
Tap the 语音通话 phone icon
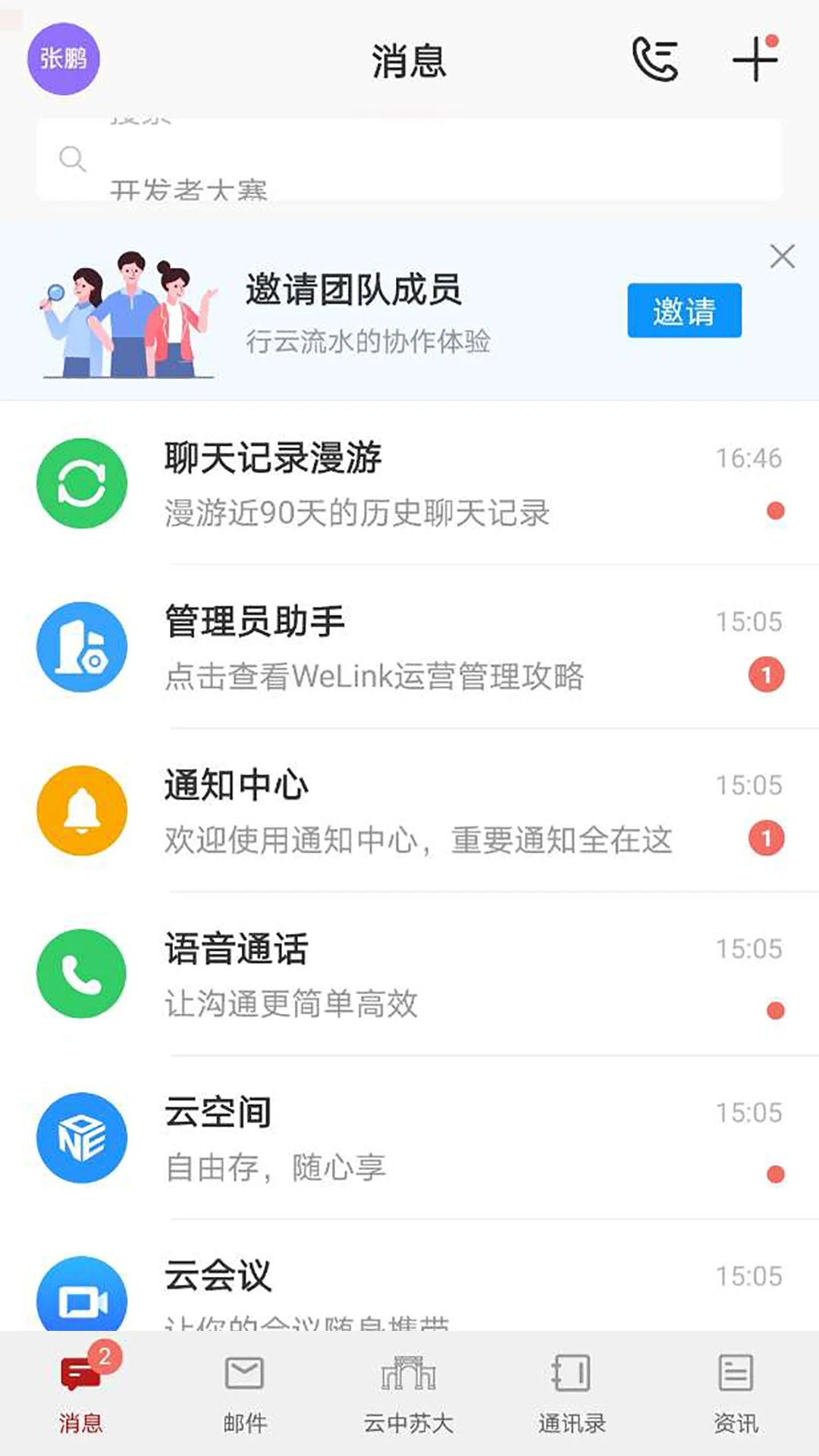click(81, 974)
